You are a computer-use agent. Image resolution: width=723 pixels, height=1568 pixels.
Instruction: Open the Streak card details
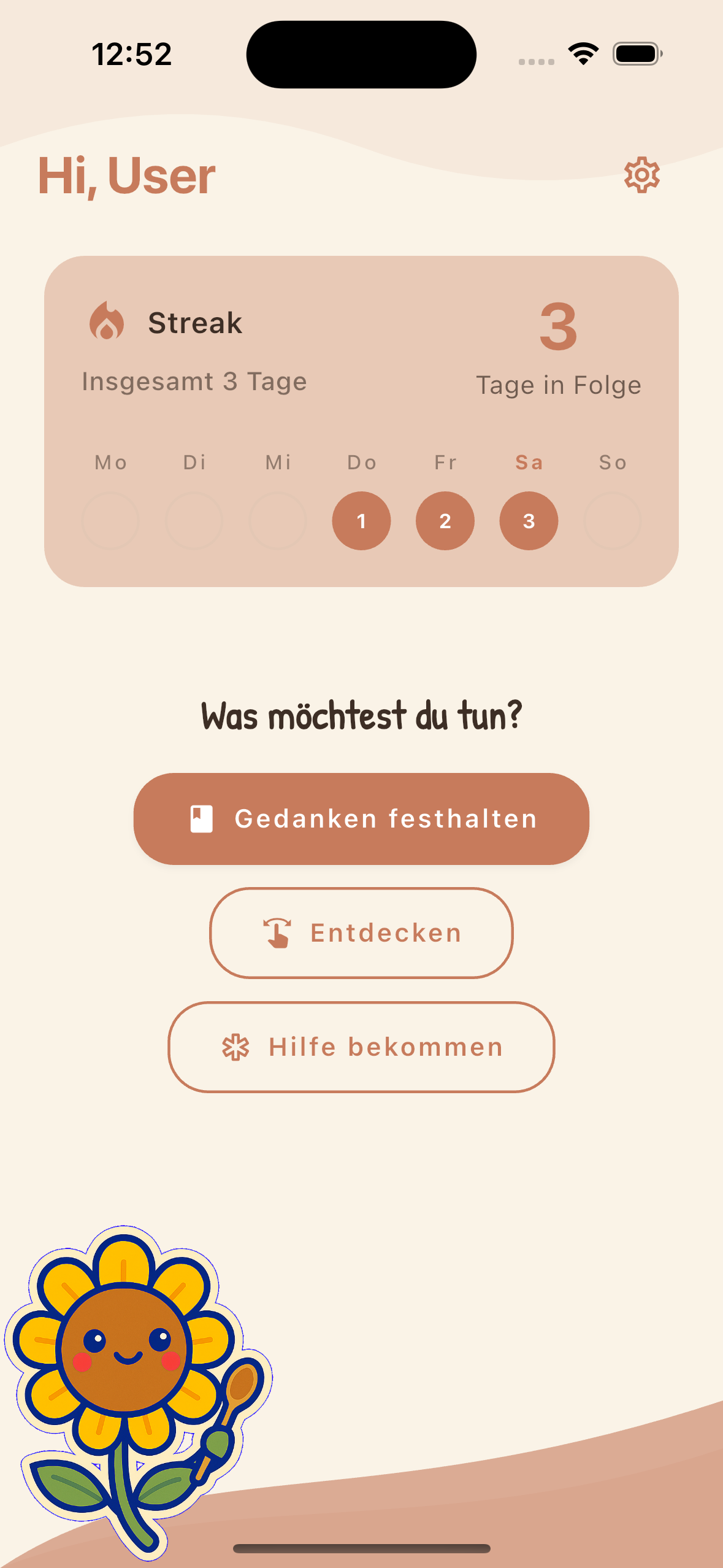click(361, 421)
